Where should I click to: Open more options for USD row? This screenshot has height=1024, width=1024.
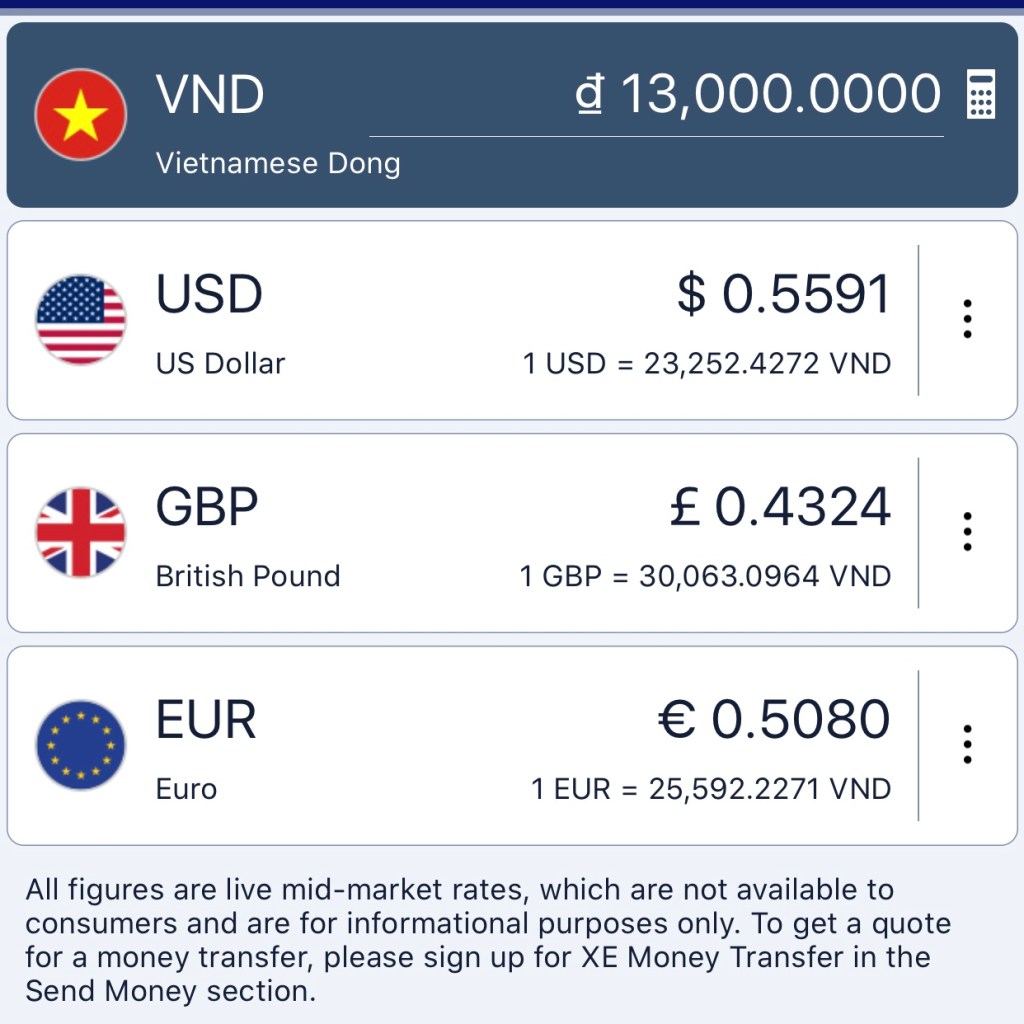(x=967, y=319)
